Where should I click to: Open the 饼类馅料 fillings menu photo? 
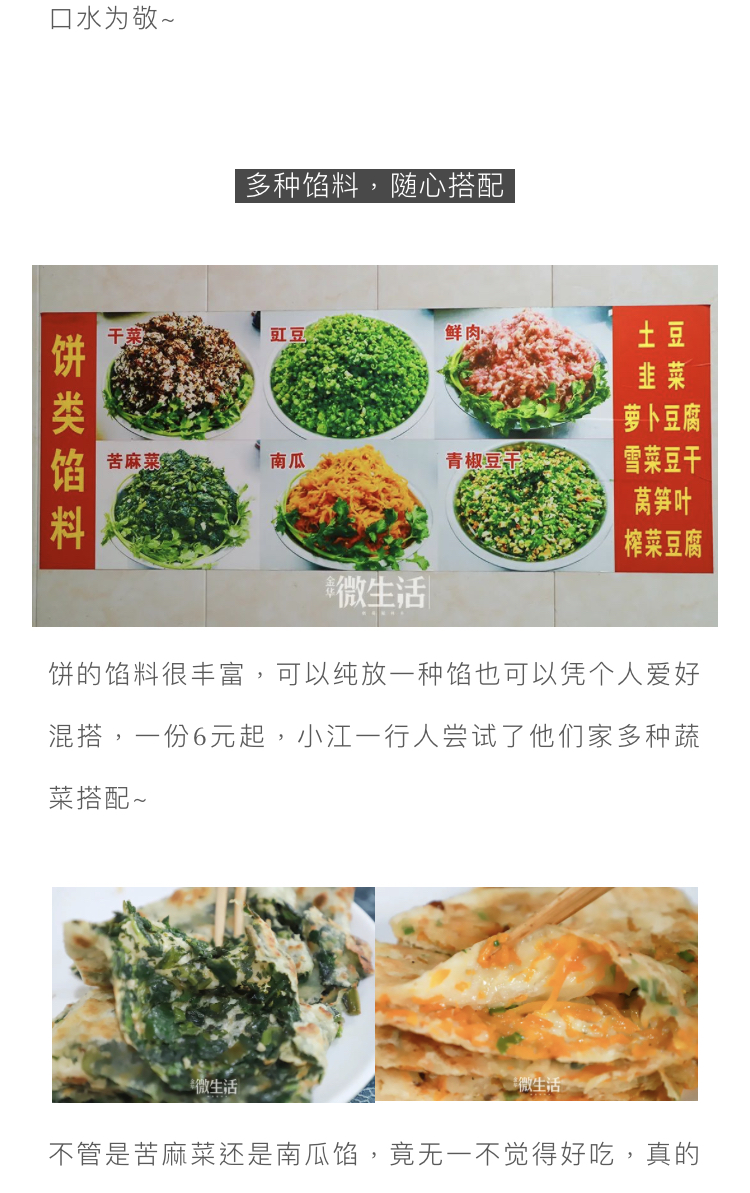coord(374,445)
